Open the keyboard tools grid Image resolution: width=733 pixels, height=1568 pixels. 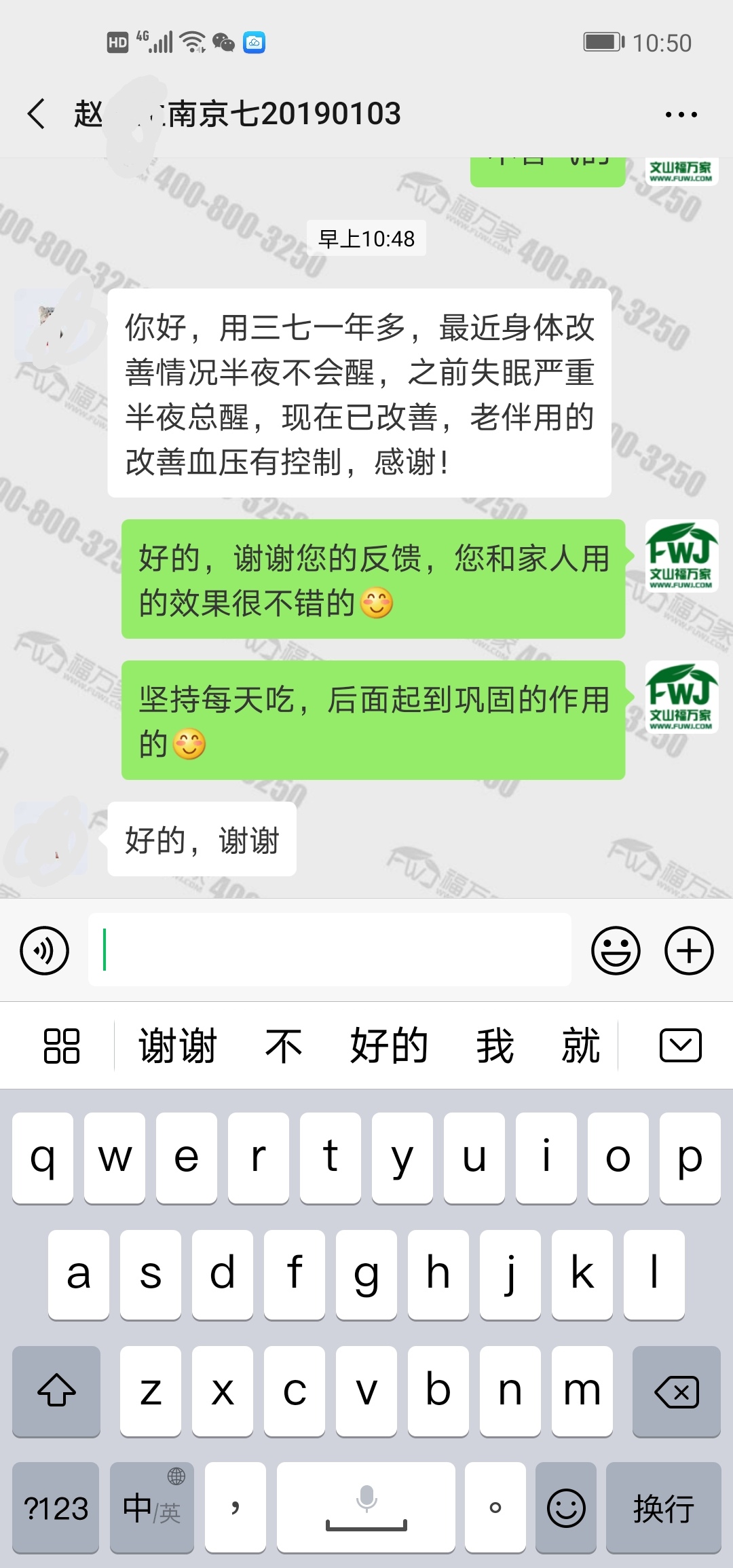[x=62, y=1045]
